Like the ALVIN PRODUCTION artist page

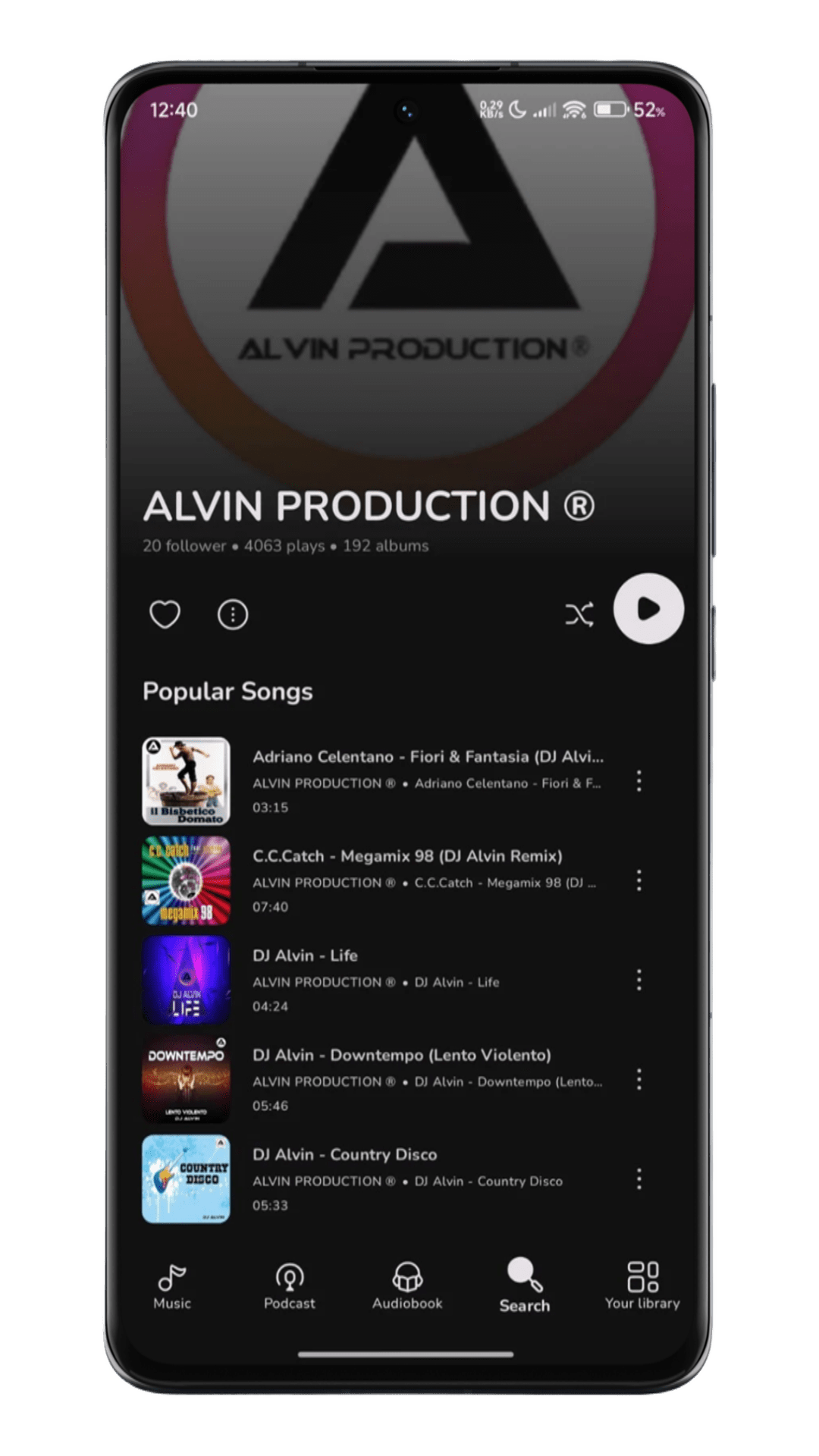pos(165,614)
